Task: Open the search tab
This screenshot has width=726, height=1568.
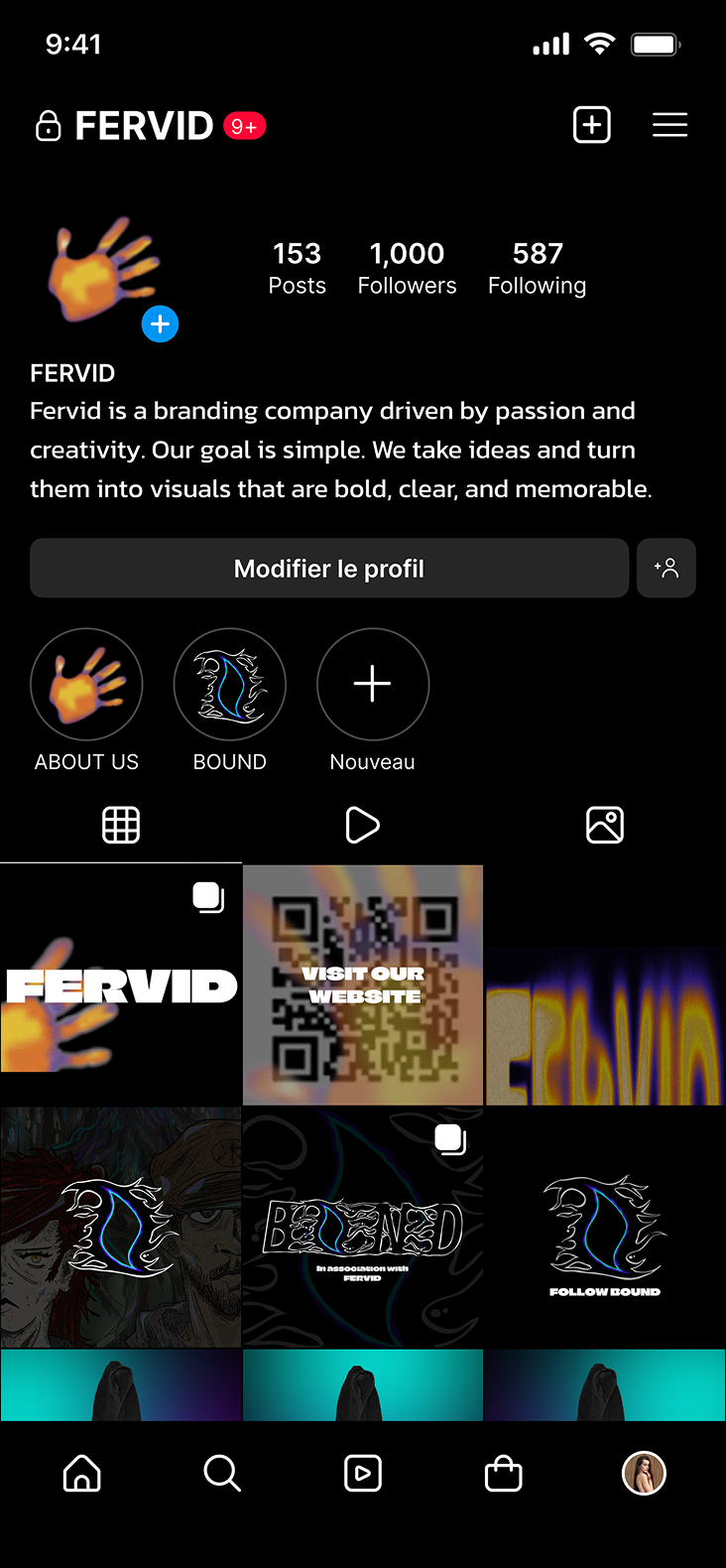Action: [222, 1474]
